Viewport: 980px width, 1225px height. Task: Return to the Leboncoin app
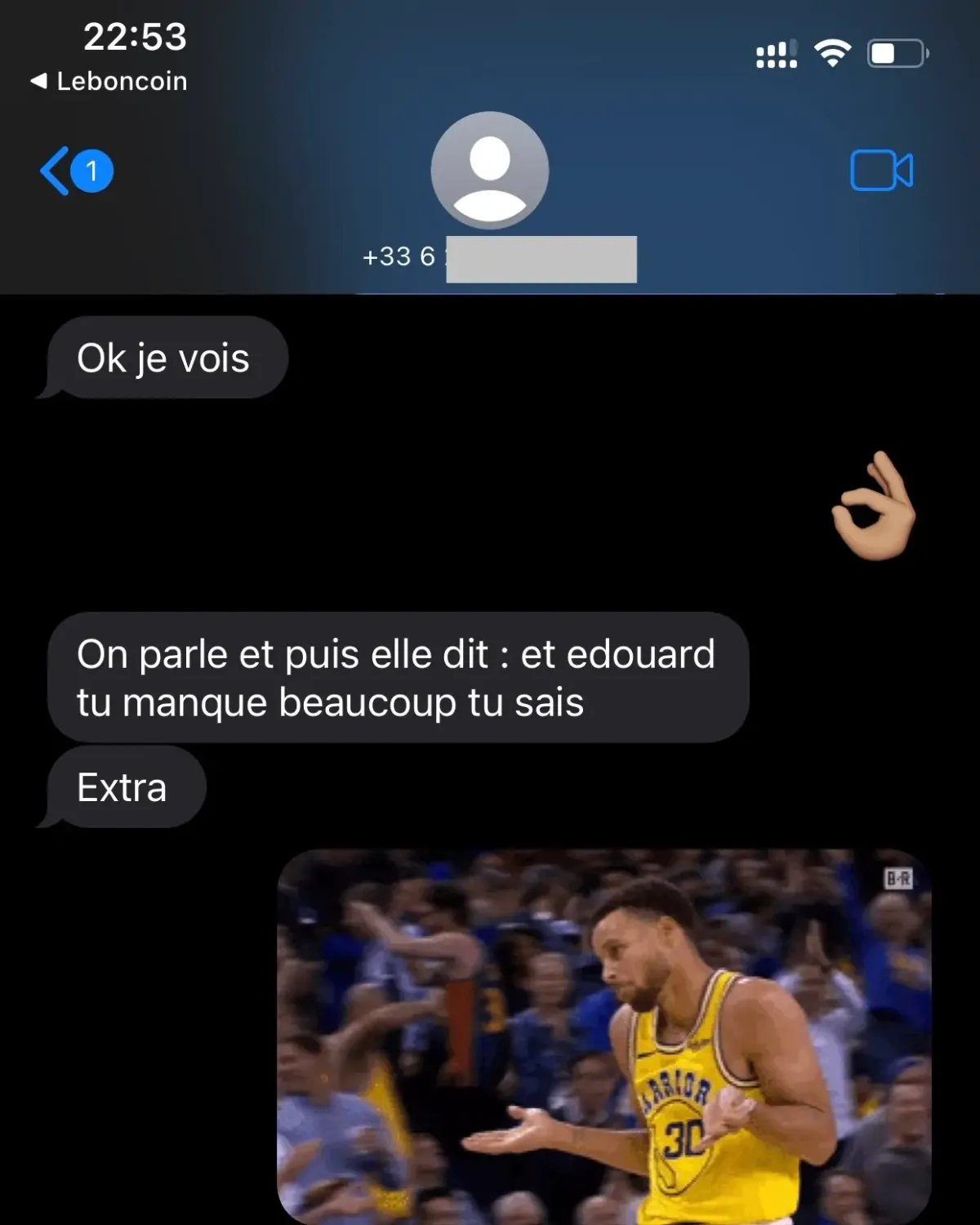tap(109, 81)
